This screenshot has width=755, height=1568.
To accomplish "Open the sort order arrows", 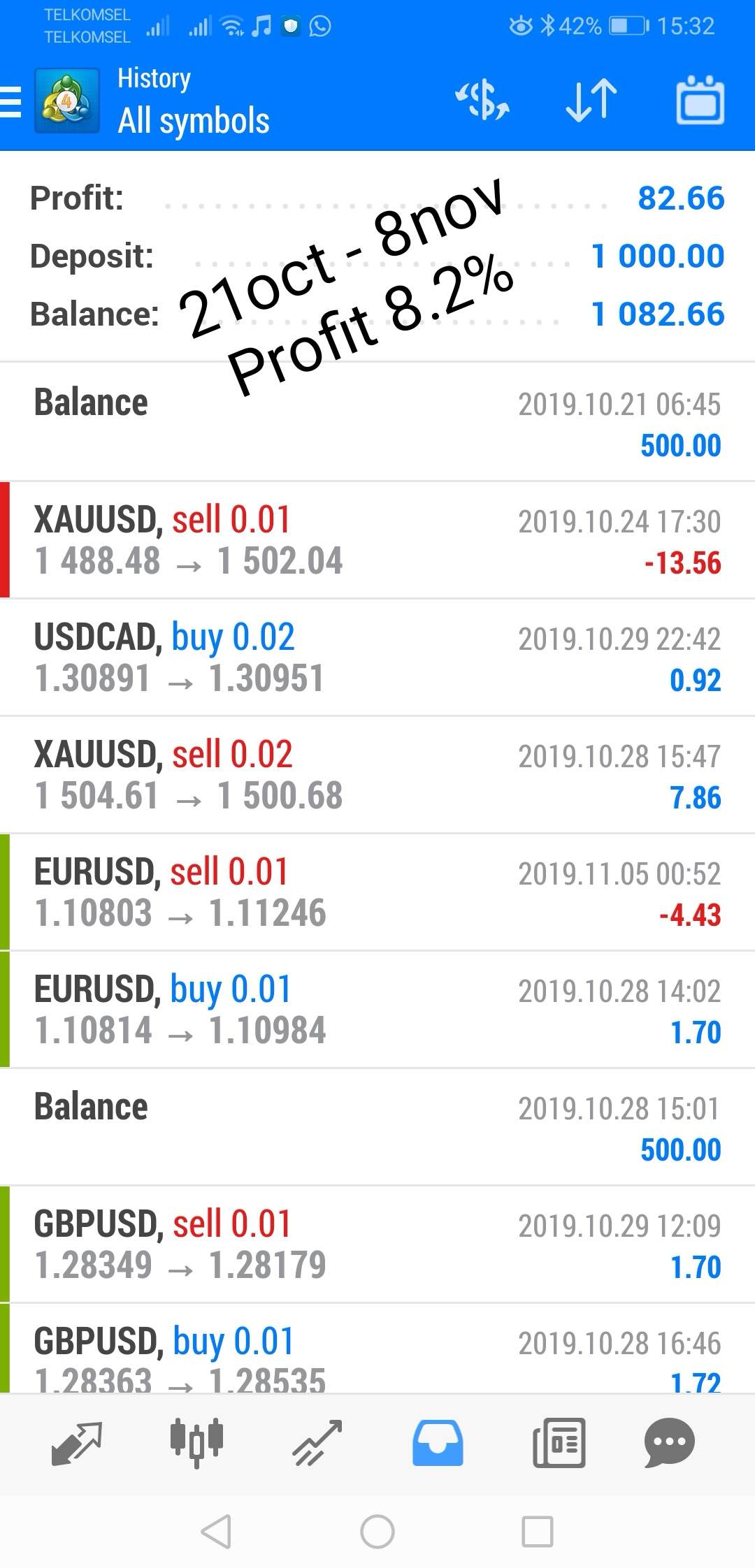I will [591, 101].
